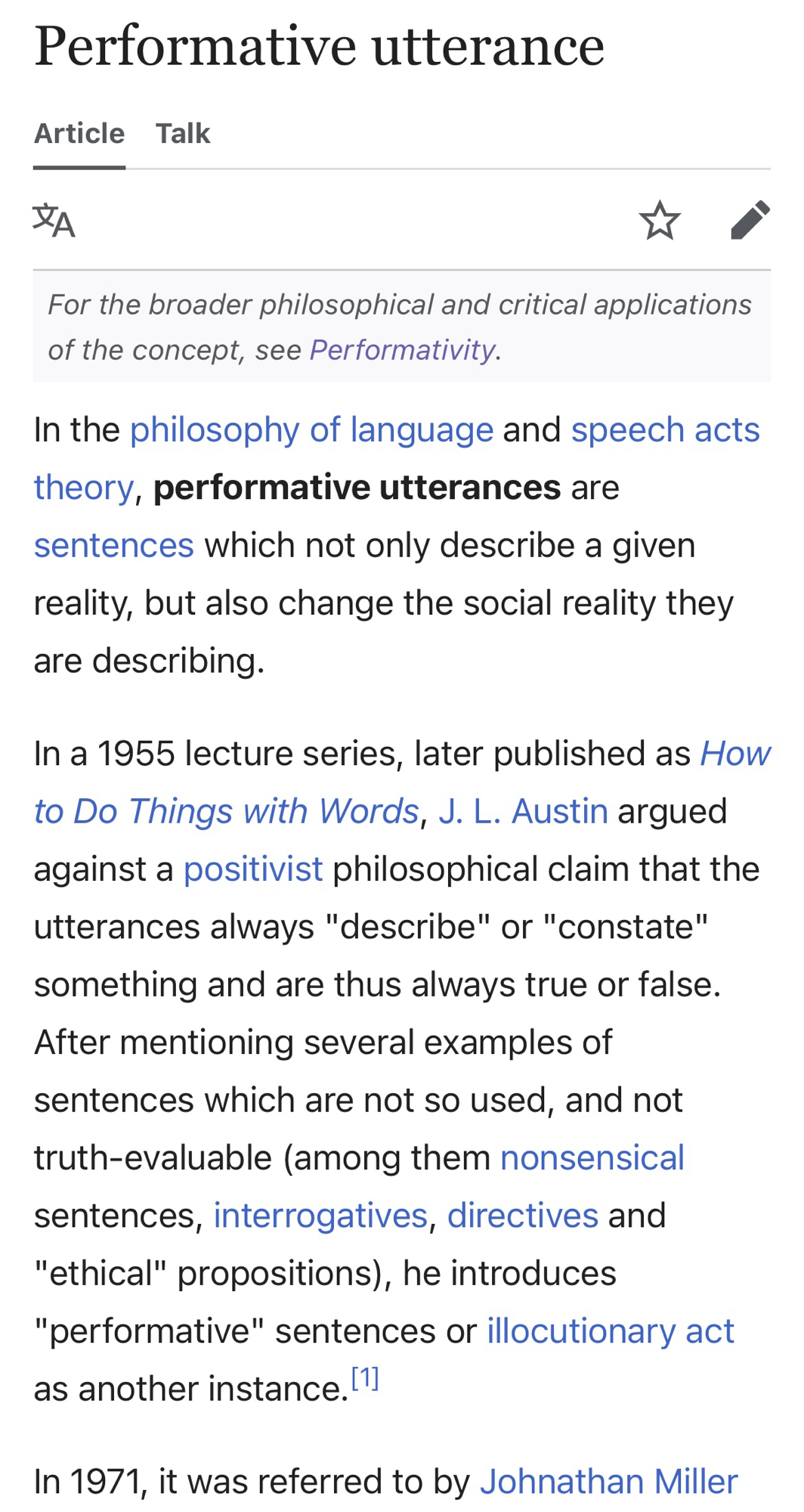
Task: Open How to Do Things with Words
Action: [x=227, y=812]
